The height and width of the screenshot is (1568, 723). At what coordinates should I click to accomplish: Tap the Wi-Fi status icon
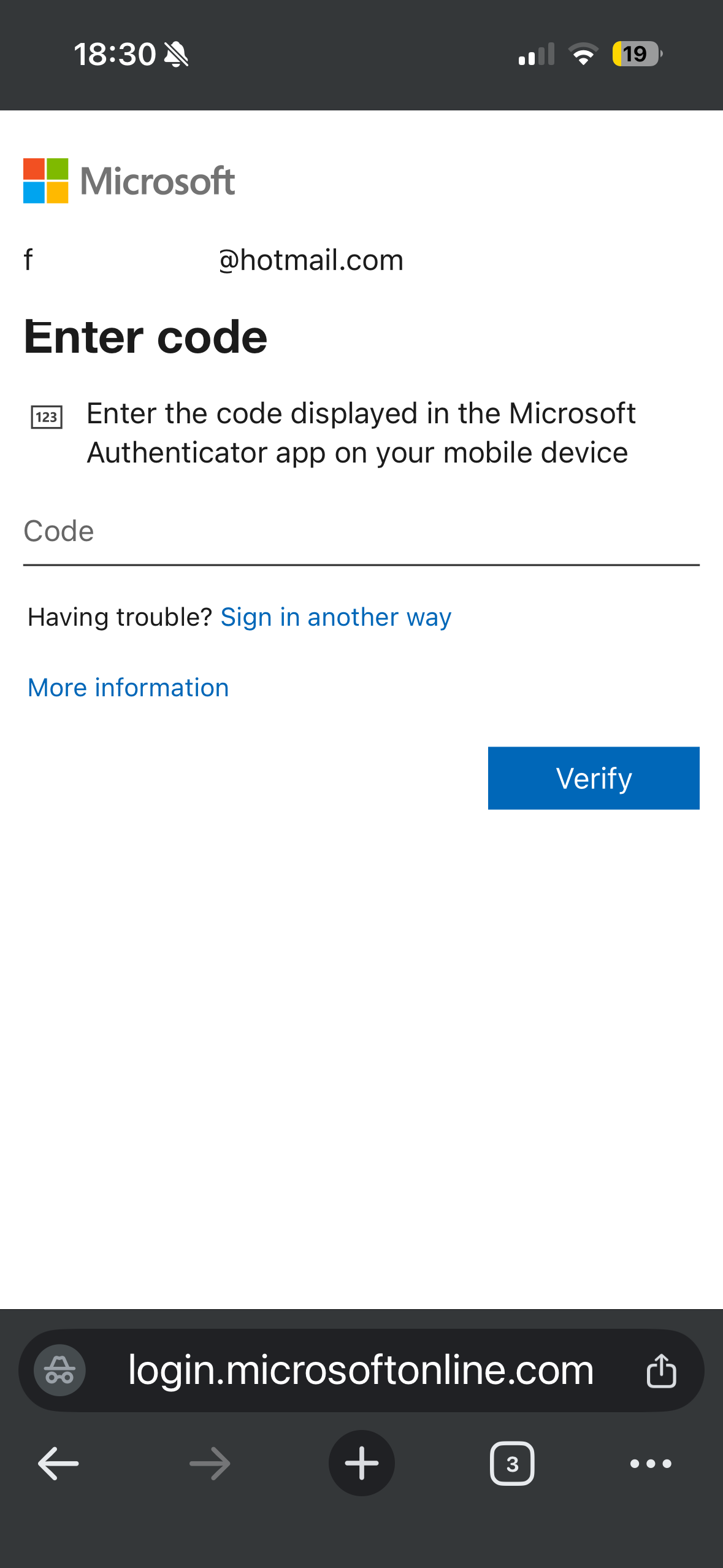[583, 55]
